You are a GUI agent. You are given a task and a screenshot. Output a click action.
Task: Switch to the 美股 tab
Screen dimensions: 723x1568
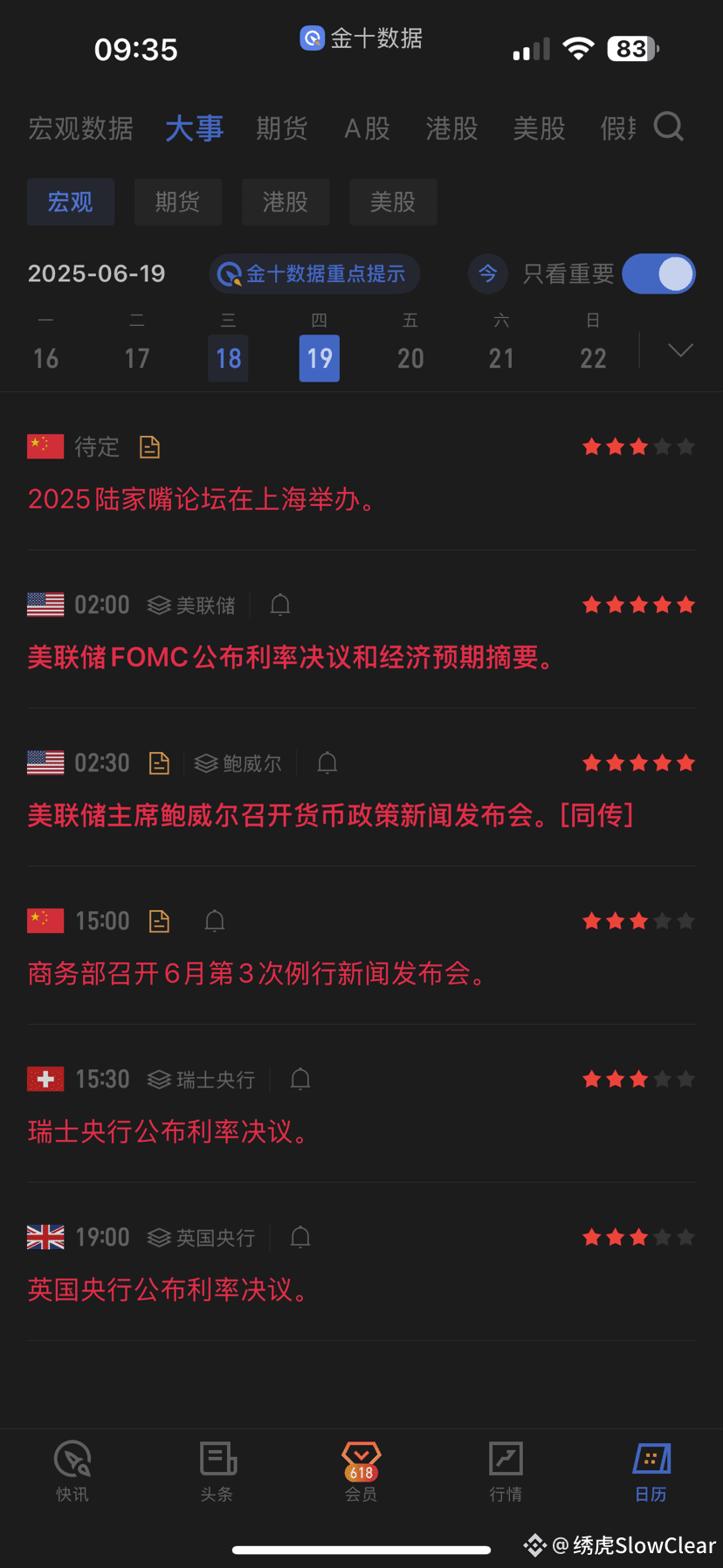coord(539,128)
